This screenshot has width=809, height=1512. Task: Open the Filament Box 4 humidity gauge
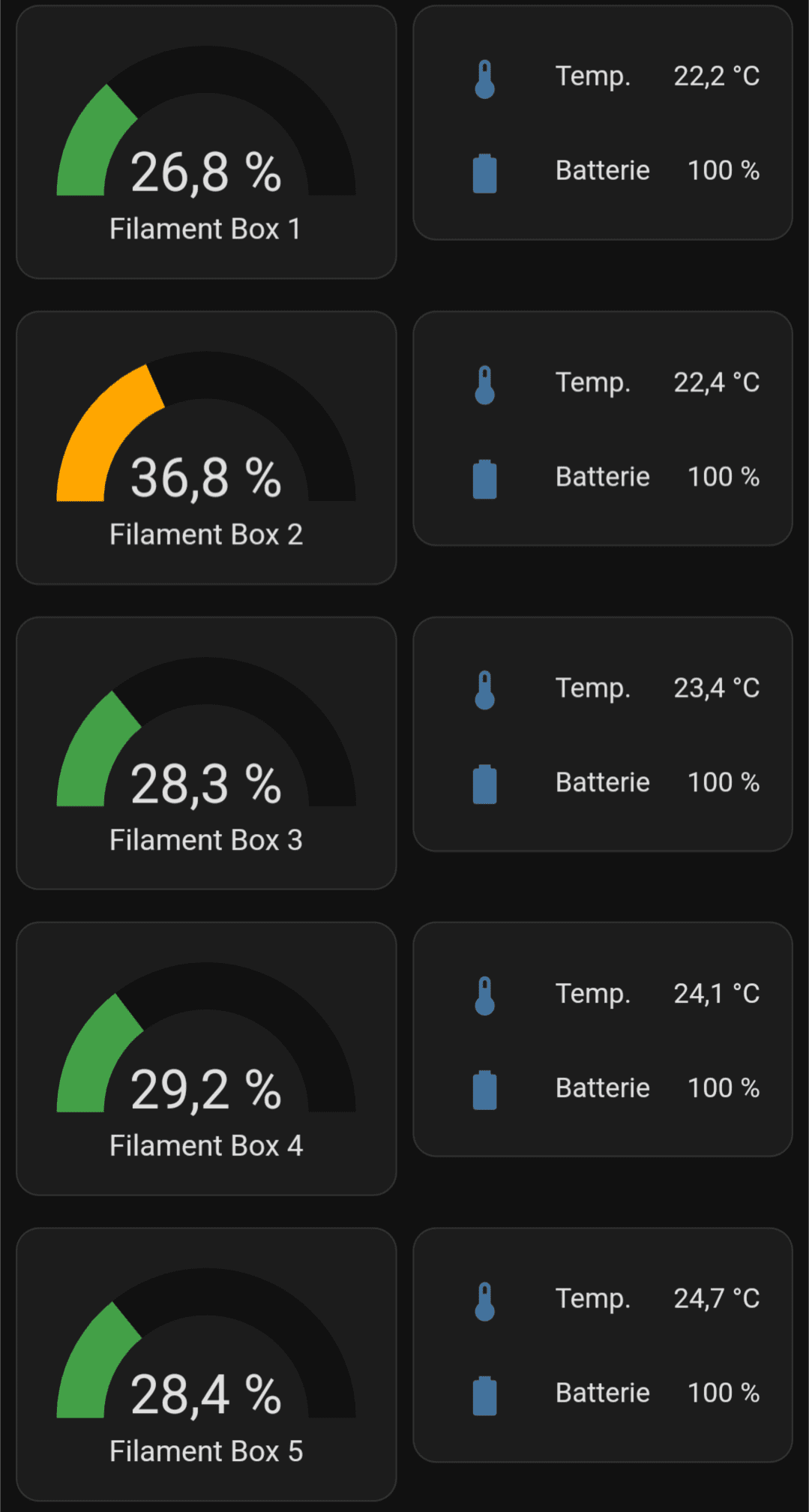(206, 1059)
